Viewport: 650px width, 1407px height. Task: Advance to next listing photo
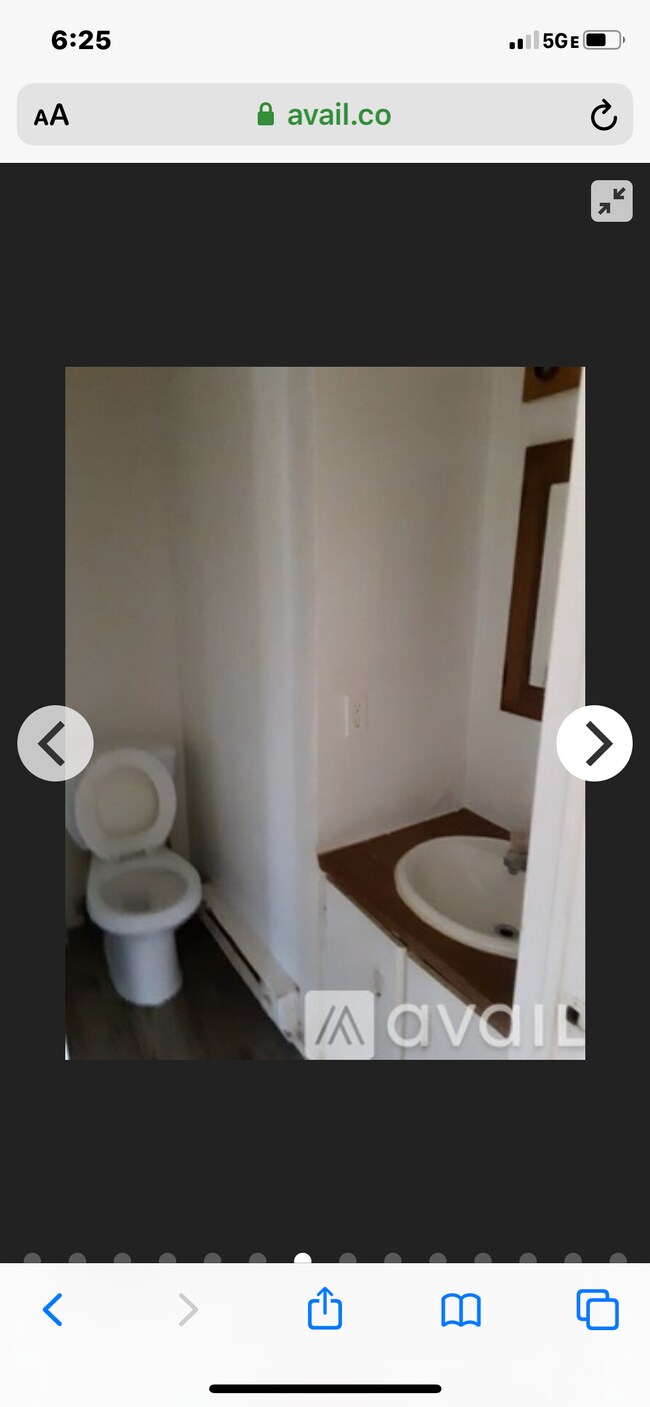tap(594, 743)
